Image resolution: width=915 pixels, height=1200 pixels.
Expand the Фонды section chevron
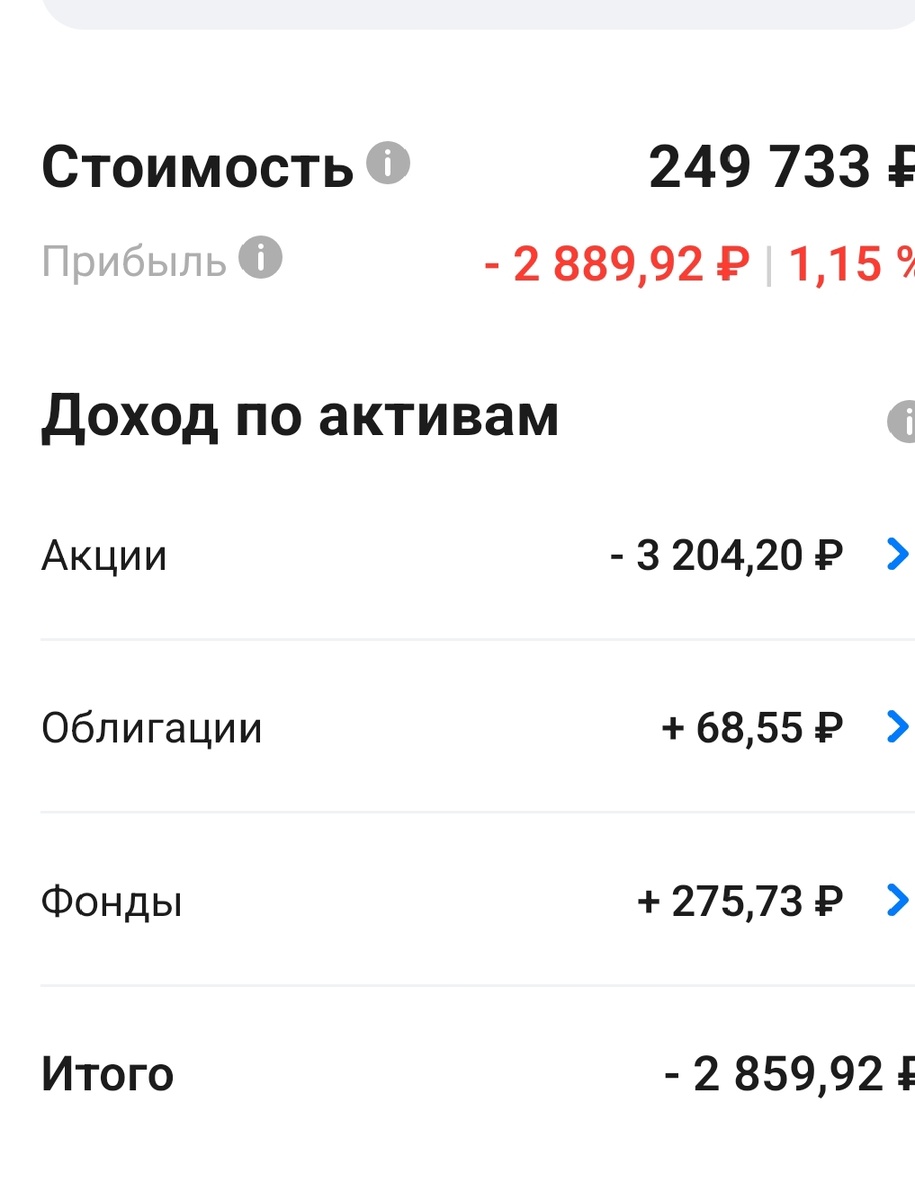pyautogui.click(x=897, y=901)
